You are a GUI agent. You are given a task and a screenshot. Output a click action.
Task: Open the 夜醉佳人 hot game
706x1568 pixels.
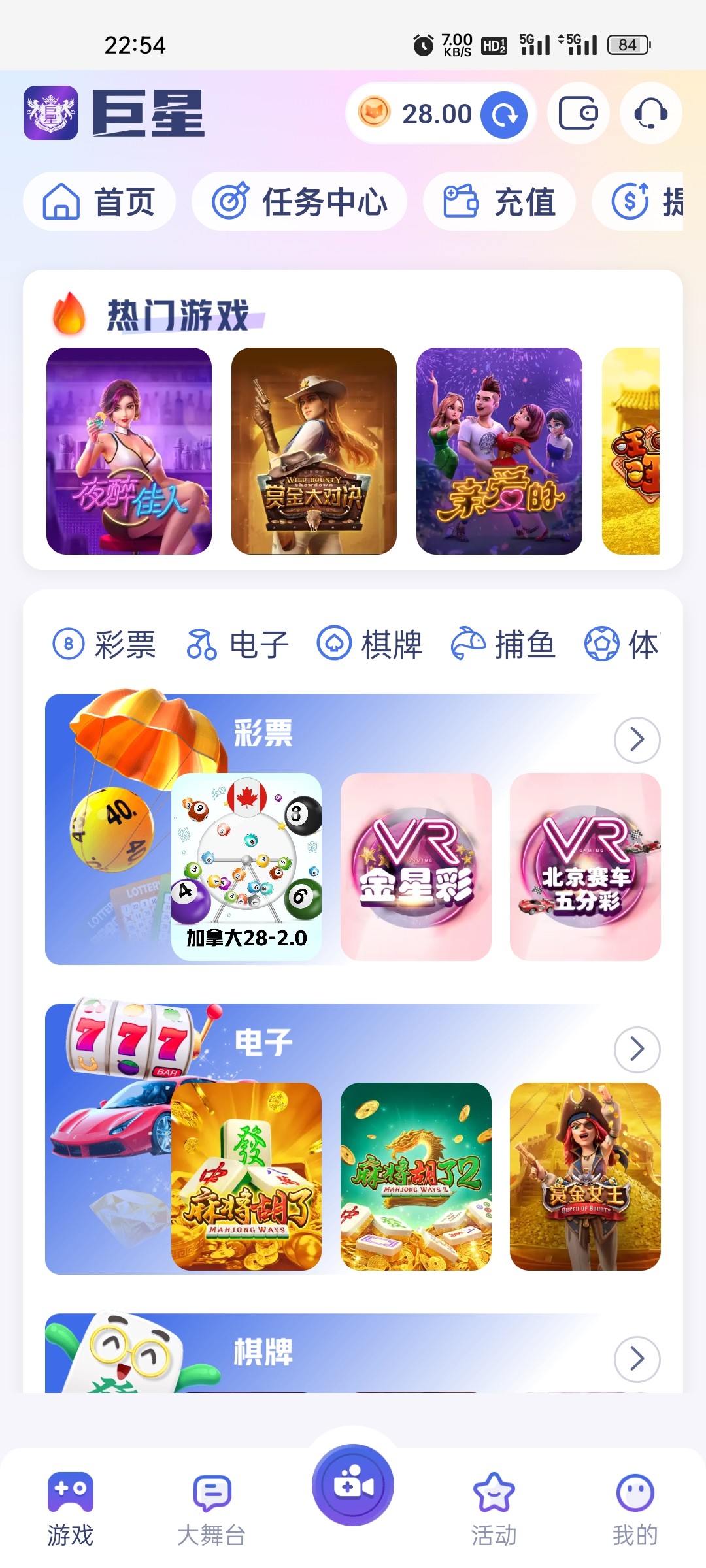click(129, 451)
